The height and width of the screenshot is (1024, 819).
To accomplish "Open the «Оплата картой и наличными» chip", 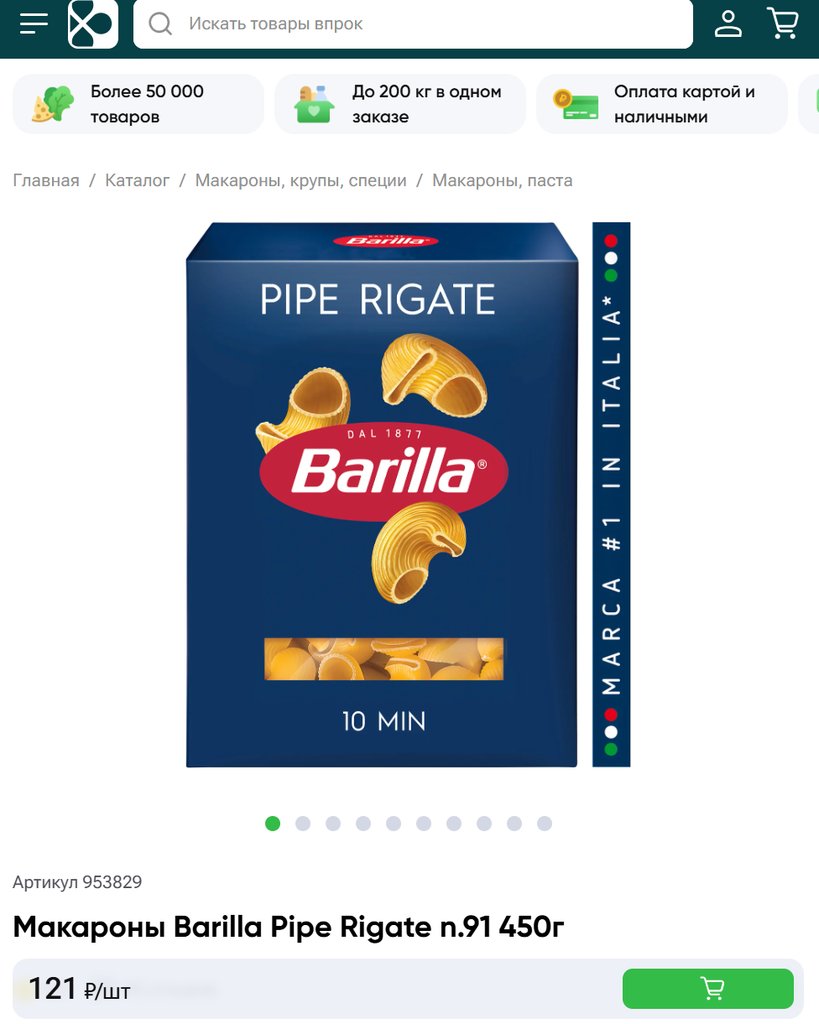I will point(661,104).
